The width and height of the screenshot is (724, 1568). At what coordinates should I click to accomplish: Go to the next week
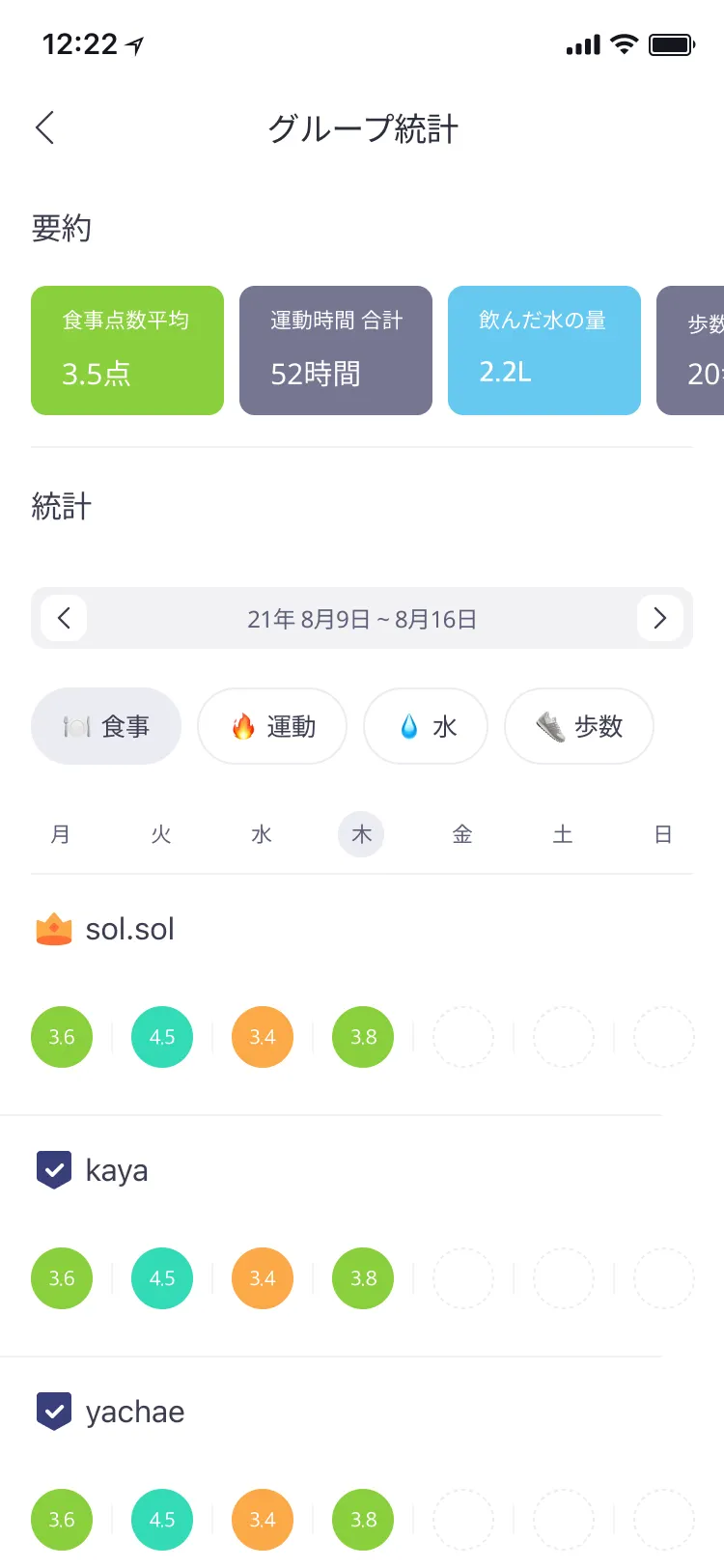(660, 618)
